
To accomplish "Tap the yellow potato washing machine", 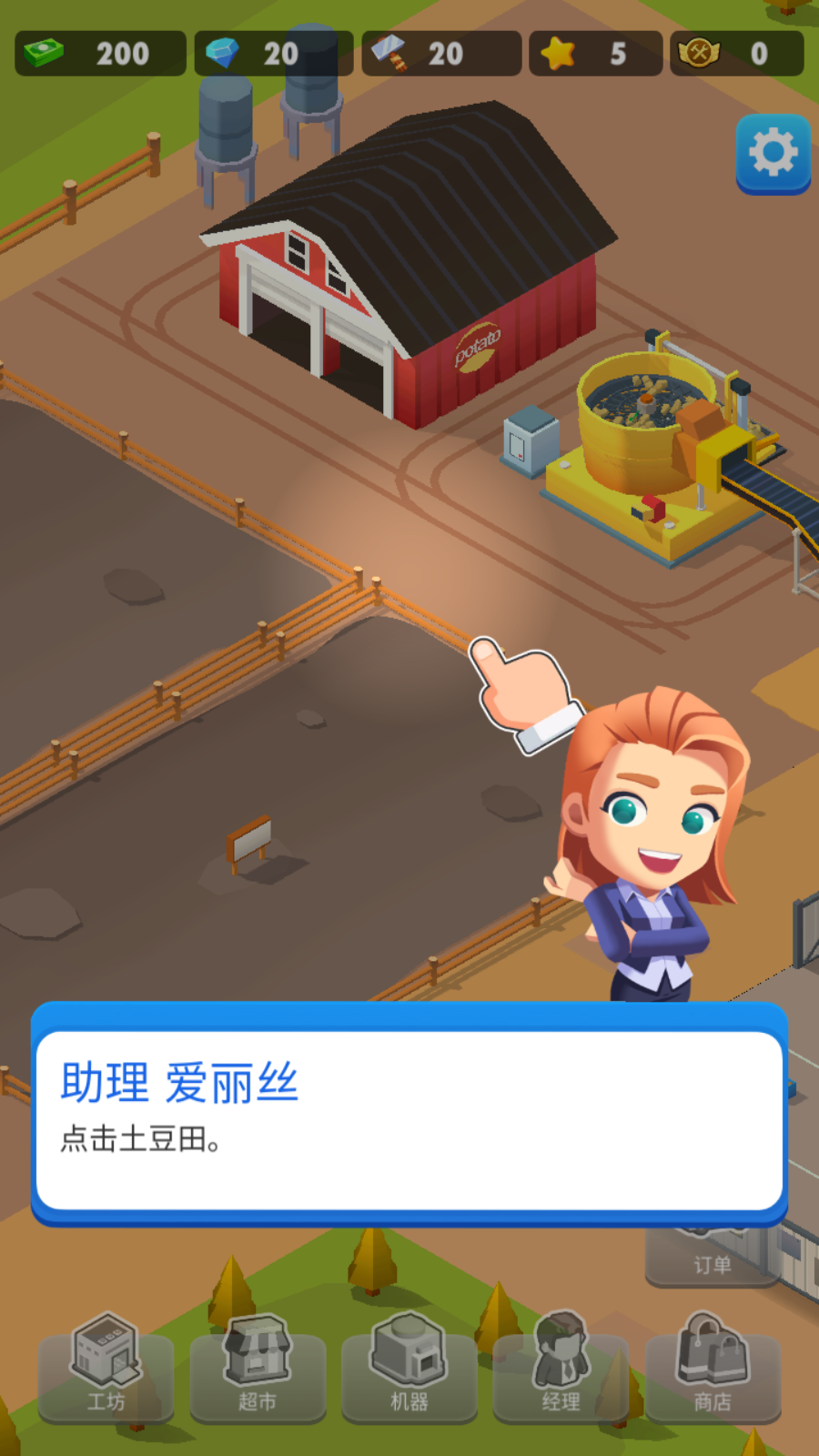I will 655,446.
